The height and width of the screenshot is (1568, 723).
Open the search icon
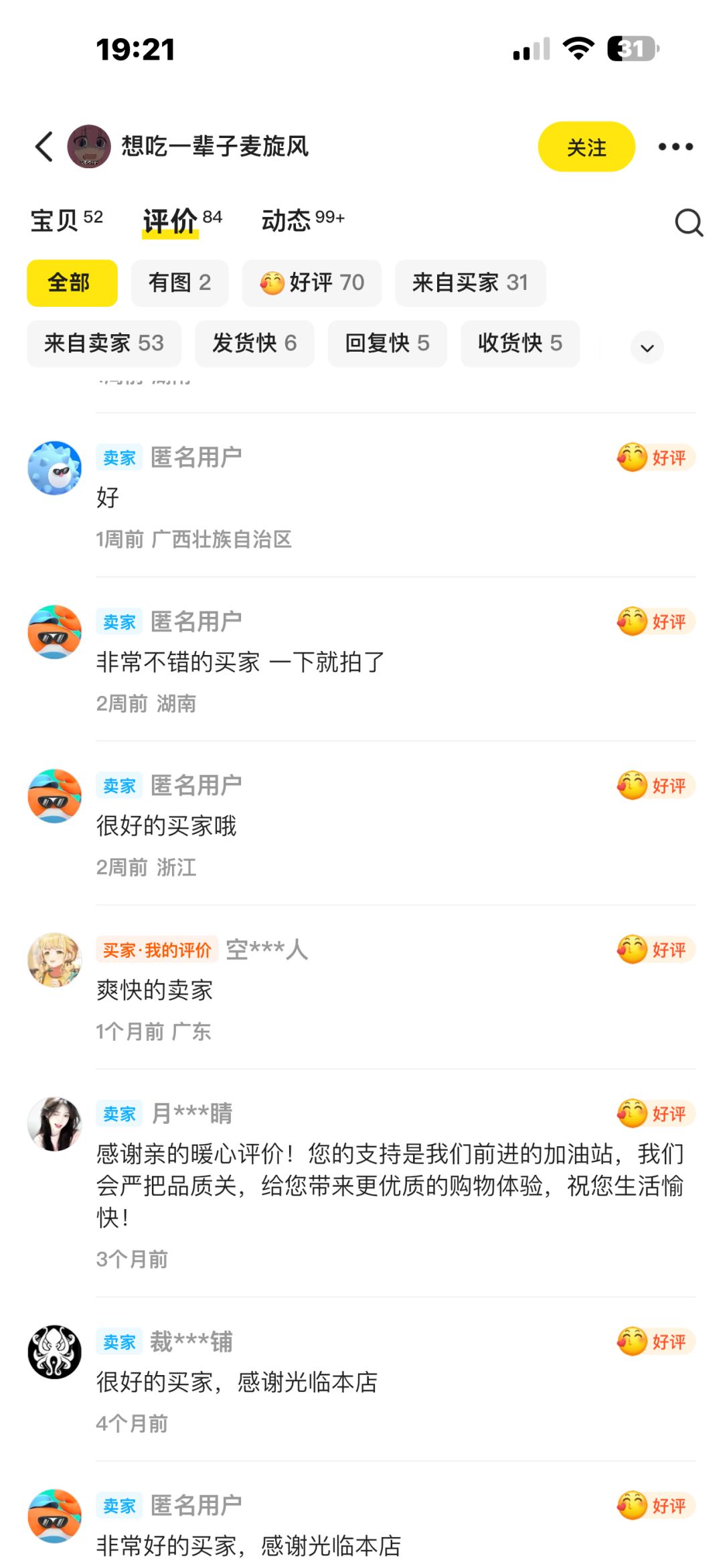coord(688,223)
